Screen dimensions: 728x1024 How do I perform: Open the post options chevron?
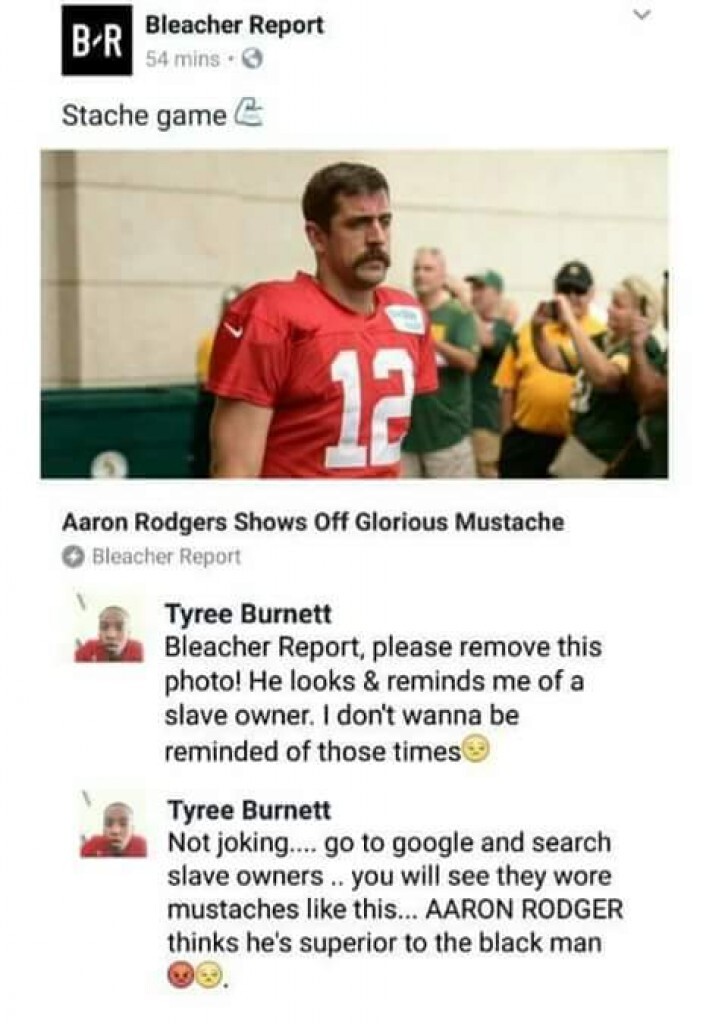click(x=645, y=15)
